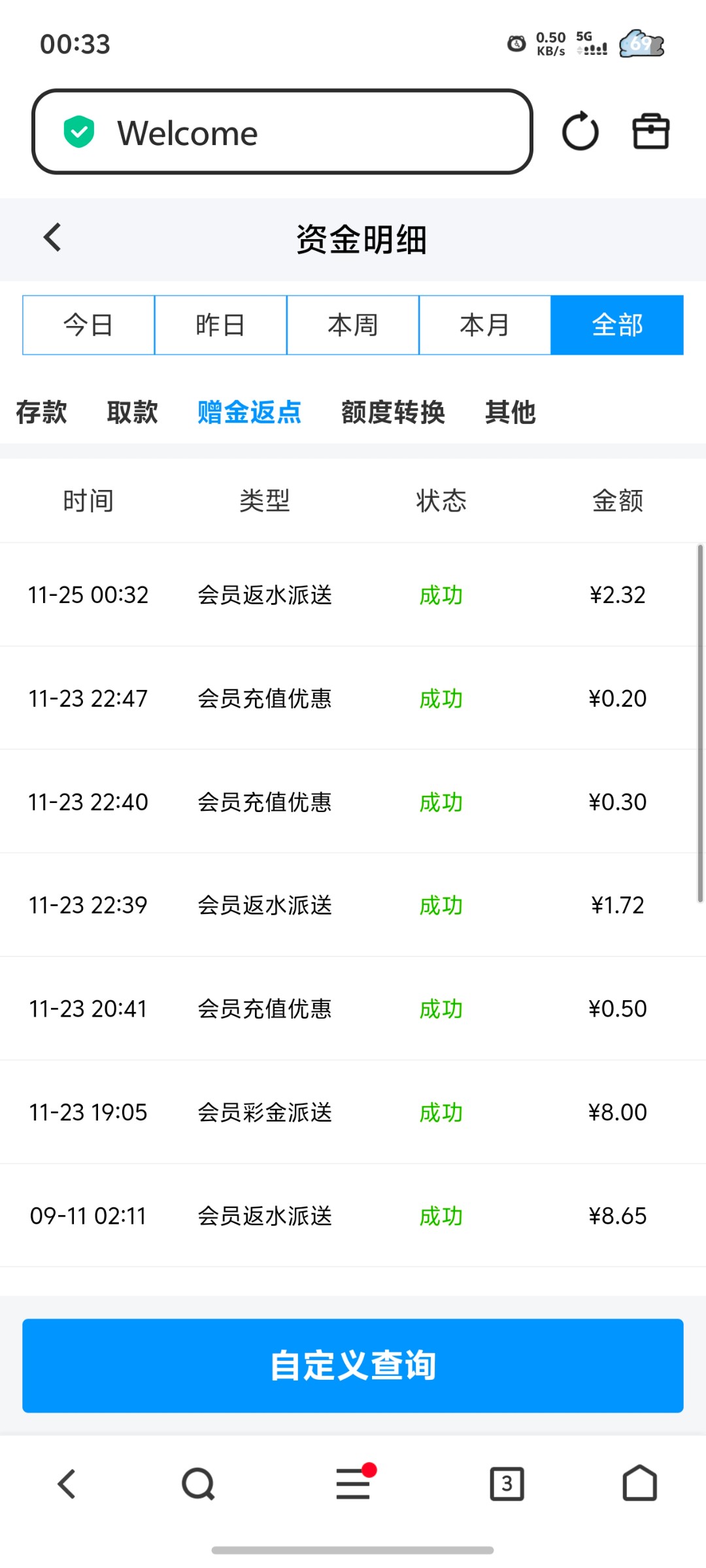
Task: Switch to the 本月 filter
Action: pos(484,325)
